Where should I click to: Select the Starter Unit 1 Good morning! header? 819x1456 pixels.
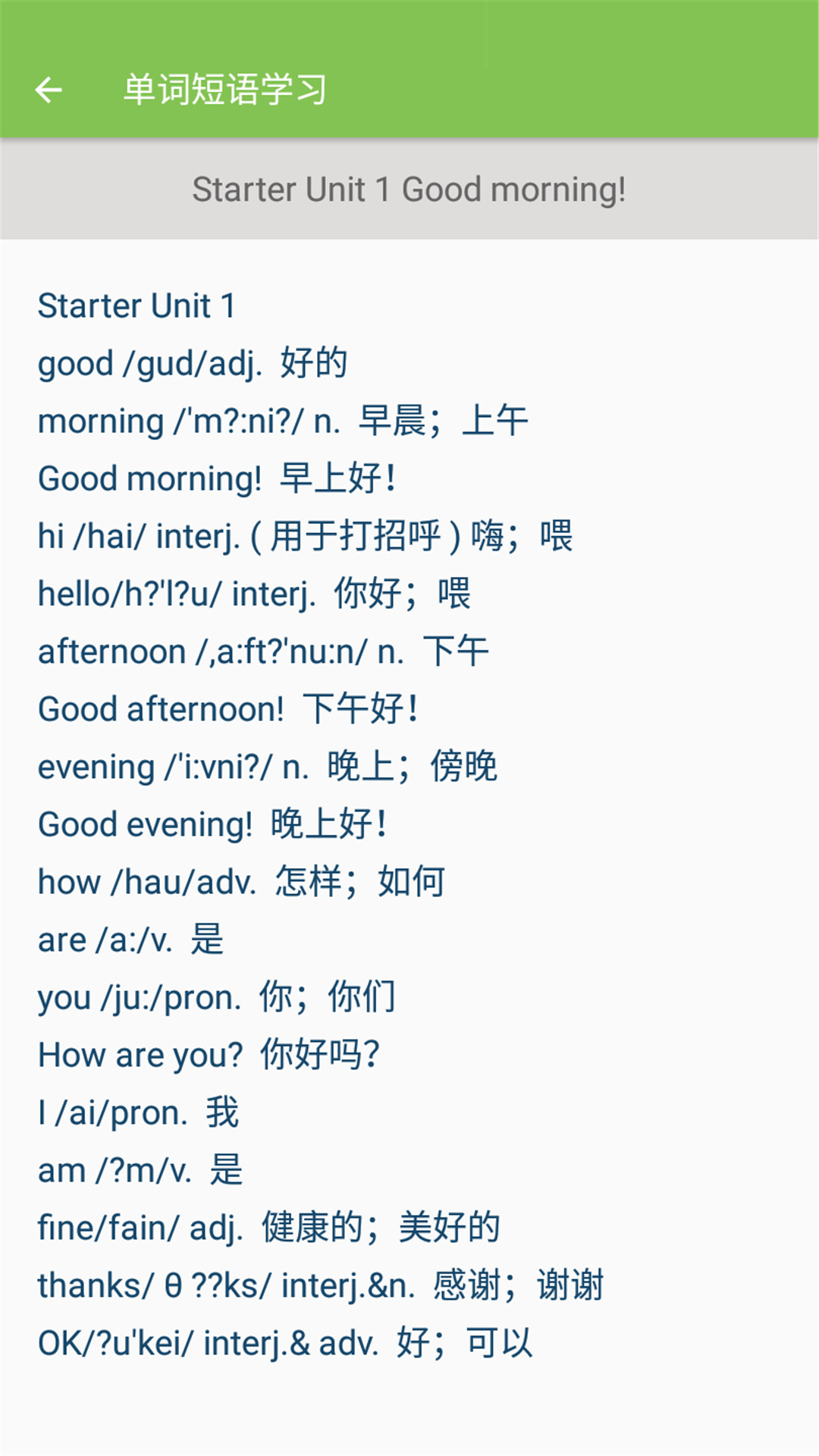point(409,190)
